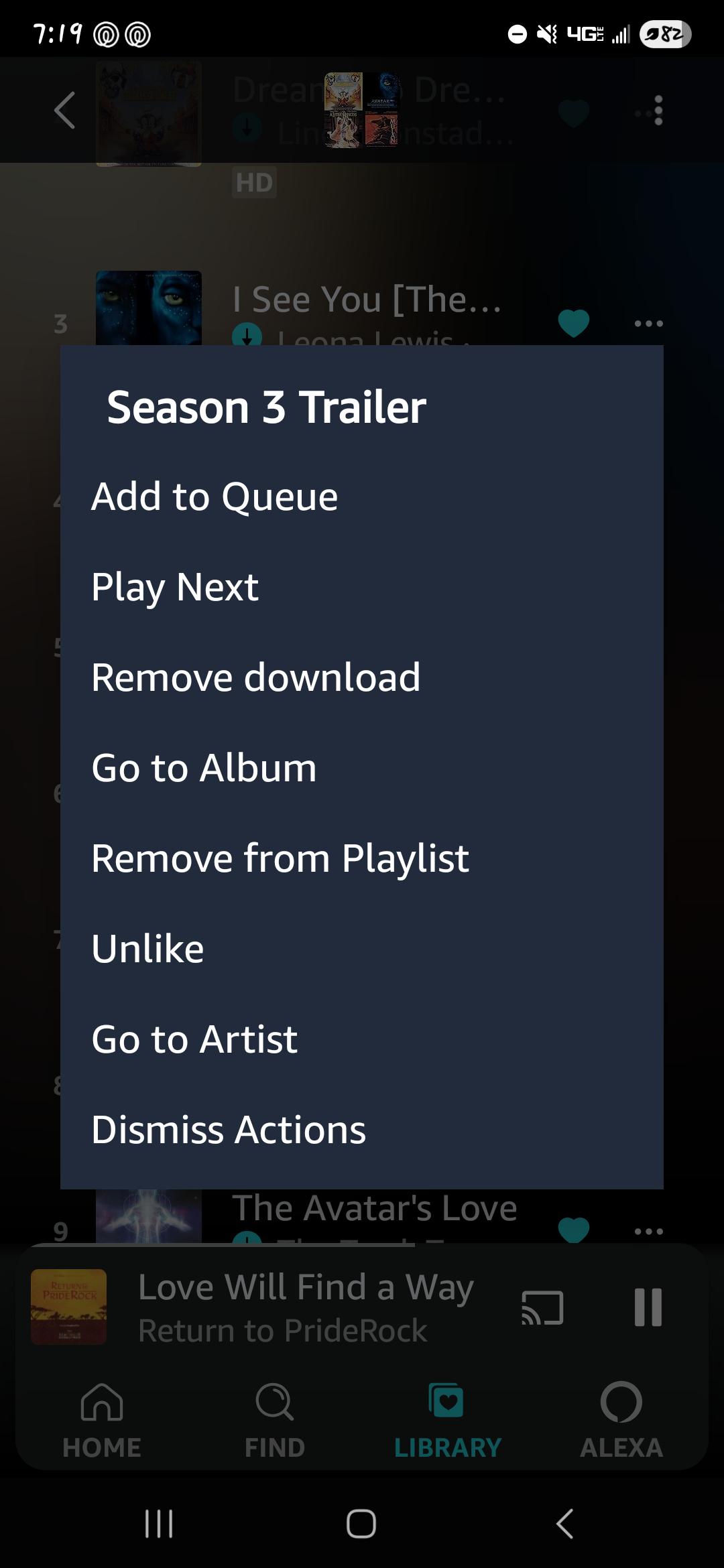Tap Unlike in the menu

pos(362,949)
